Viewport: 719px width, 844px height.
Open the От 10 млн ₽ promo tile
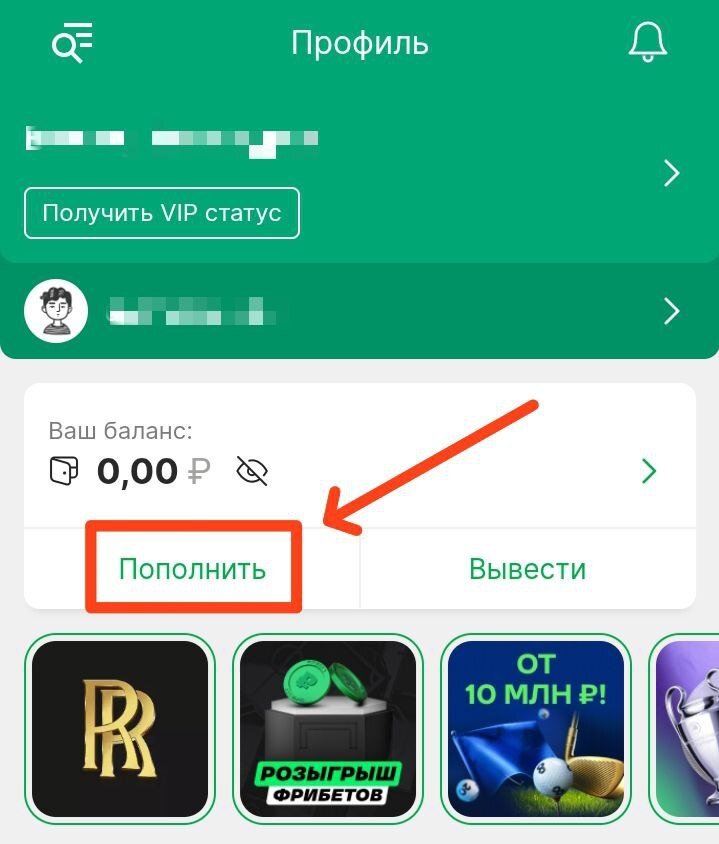(x=536, y=729)
